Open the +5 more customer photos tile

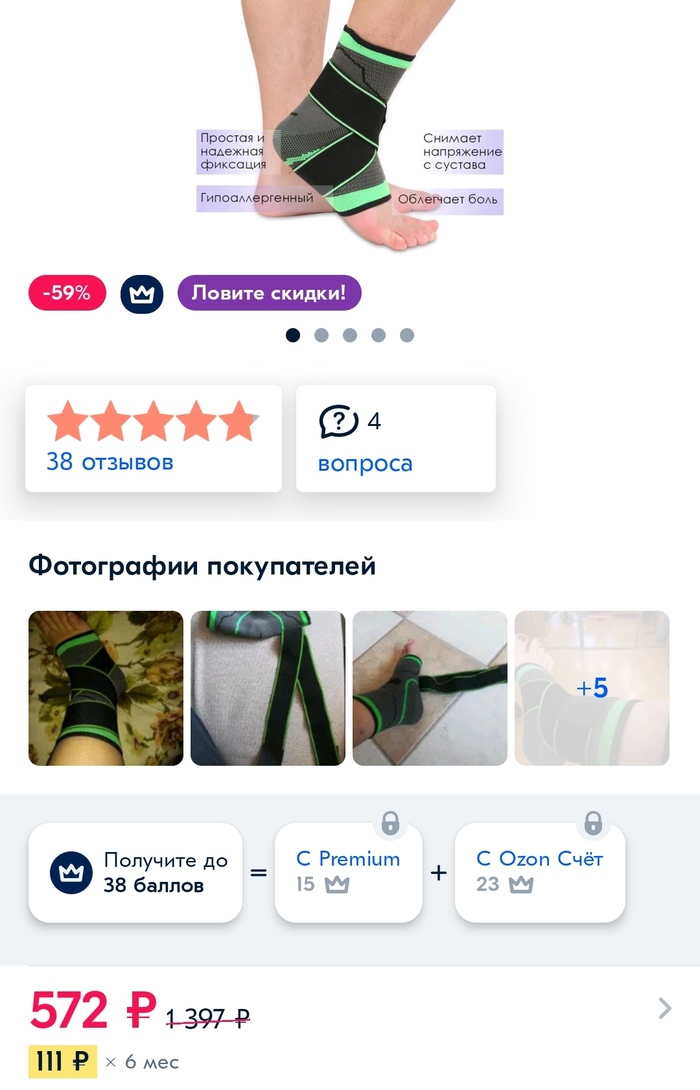click(x=591, y=688)
